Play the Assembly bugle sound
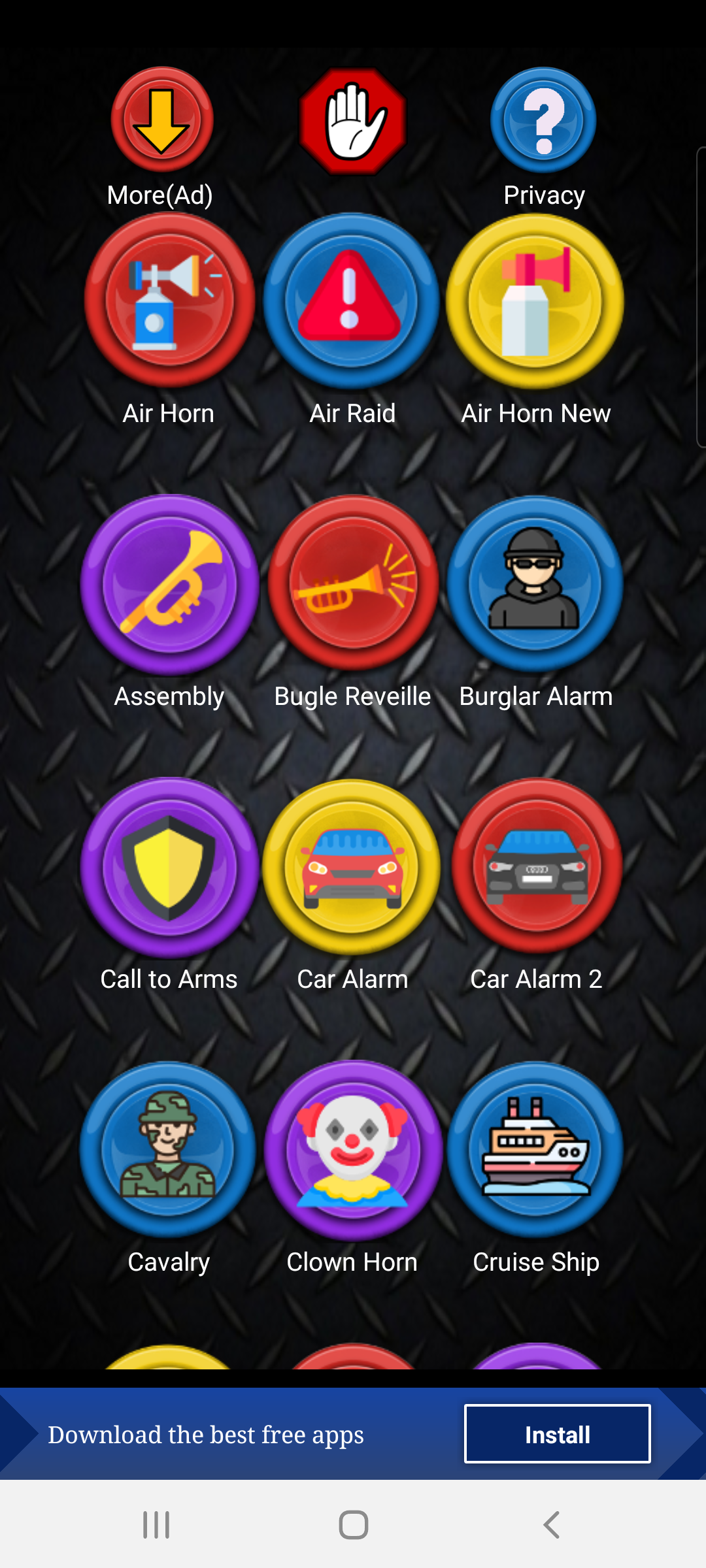This screenshot has width=706, height=1568. click(x=169, y=584)
